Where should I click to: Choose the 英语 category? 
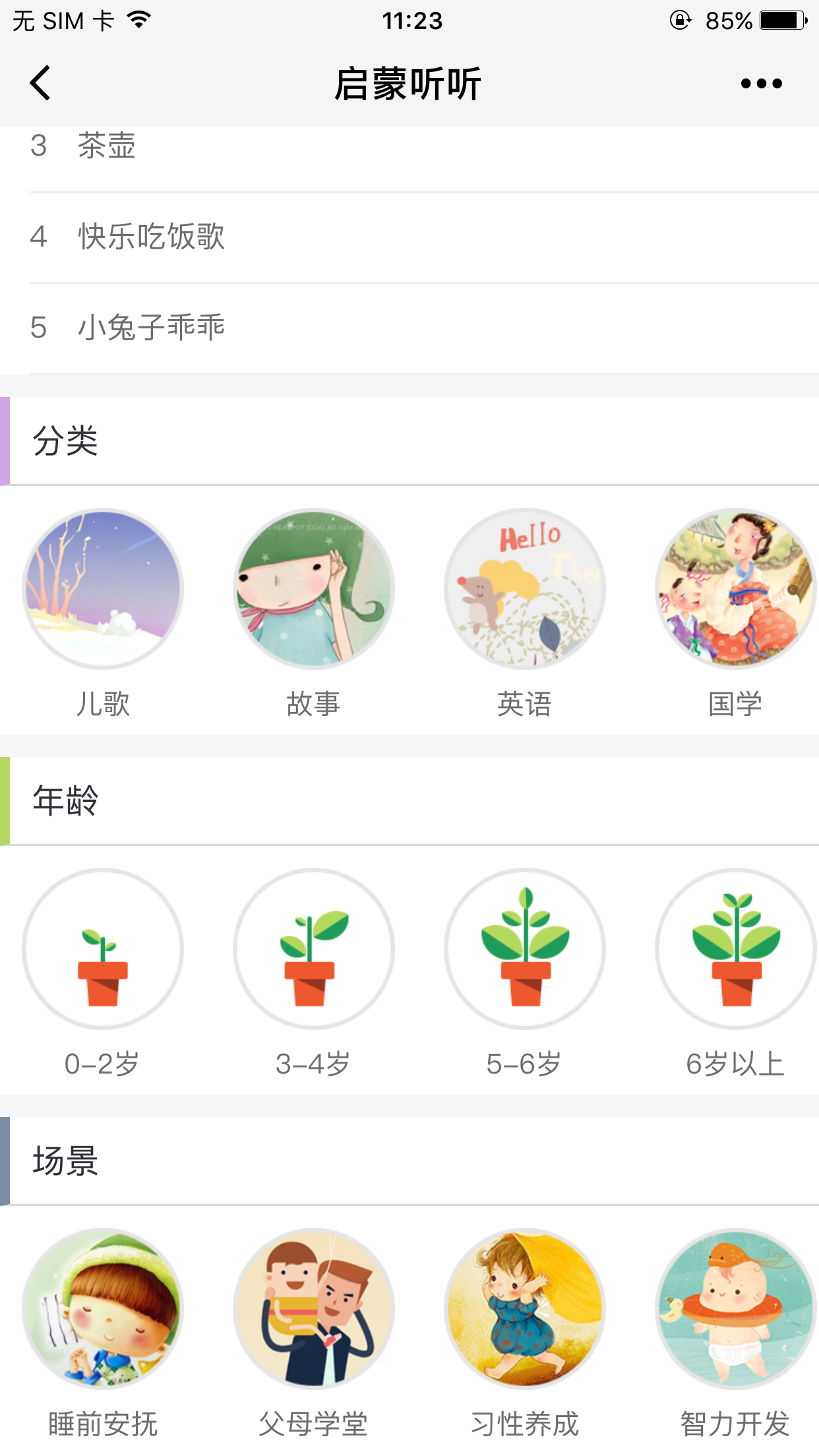(x=525, y=589)
